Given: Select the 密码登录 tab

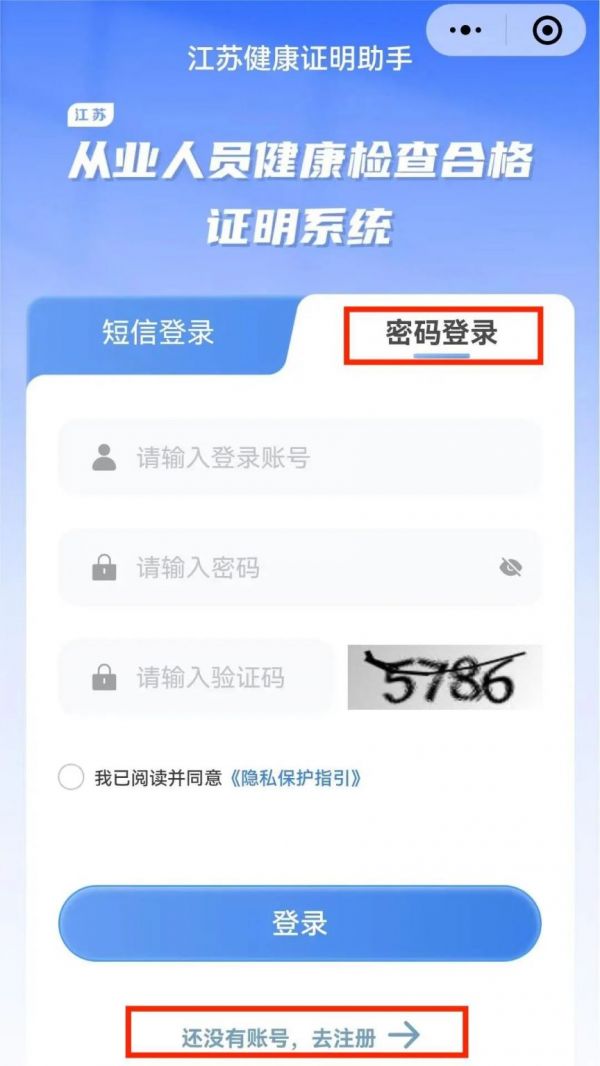Looking at the screenshot, I should pyautogui.click(x=442, y=333).
